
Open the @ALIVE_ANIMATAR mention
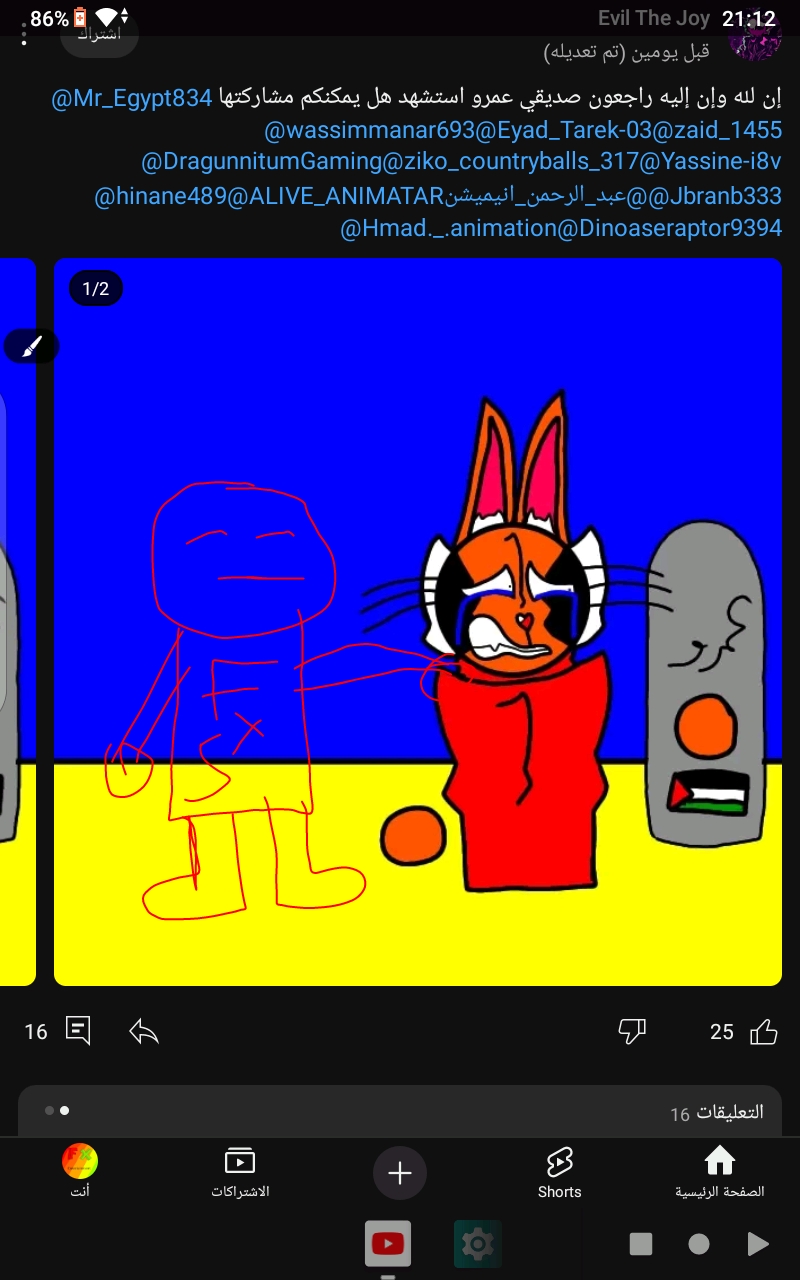[335, 195]
